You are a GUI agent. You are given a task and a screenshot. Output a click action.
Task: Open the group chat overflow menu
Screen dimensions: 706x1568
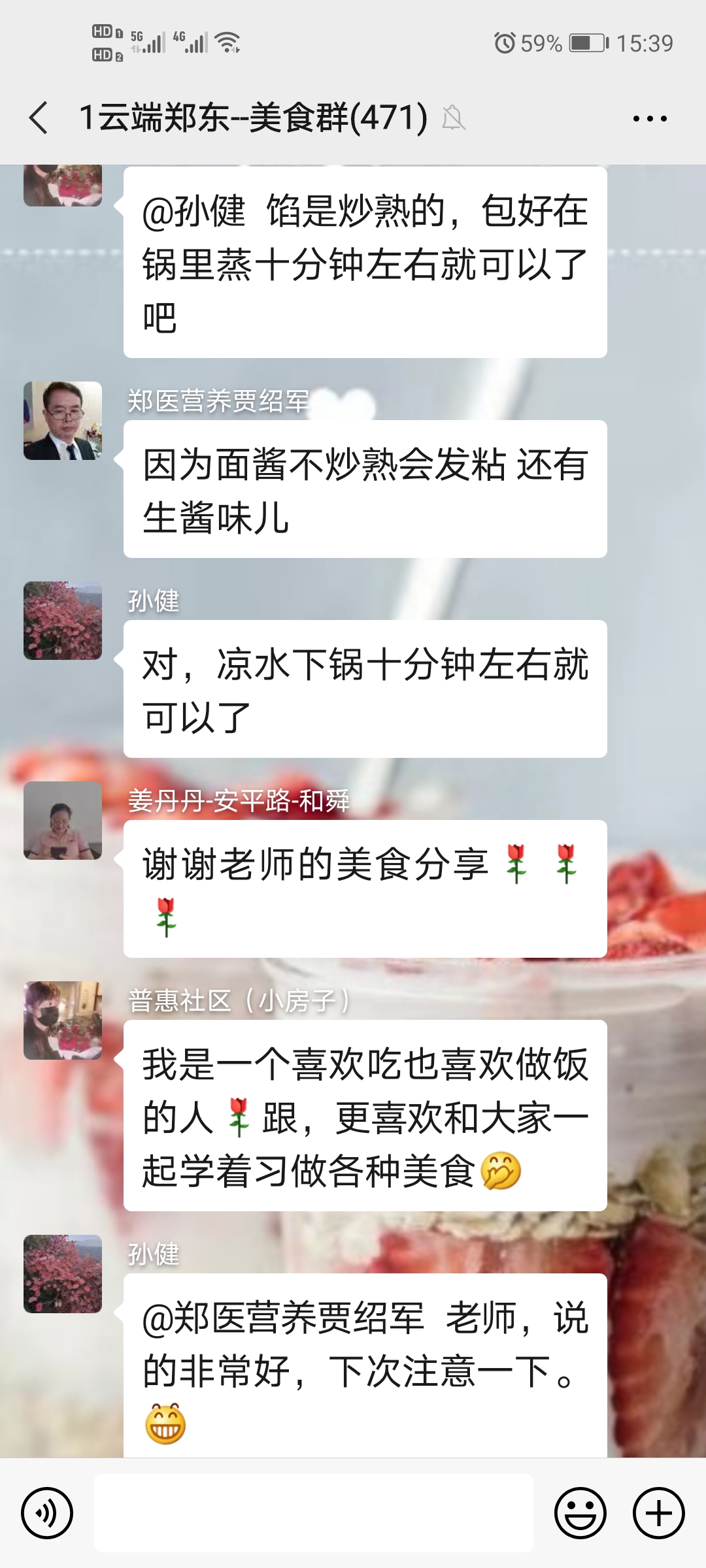pos(650,119)
